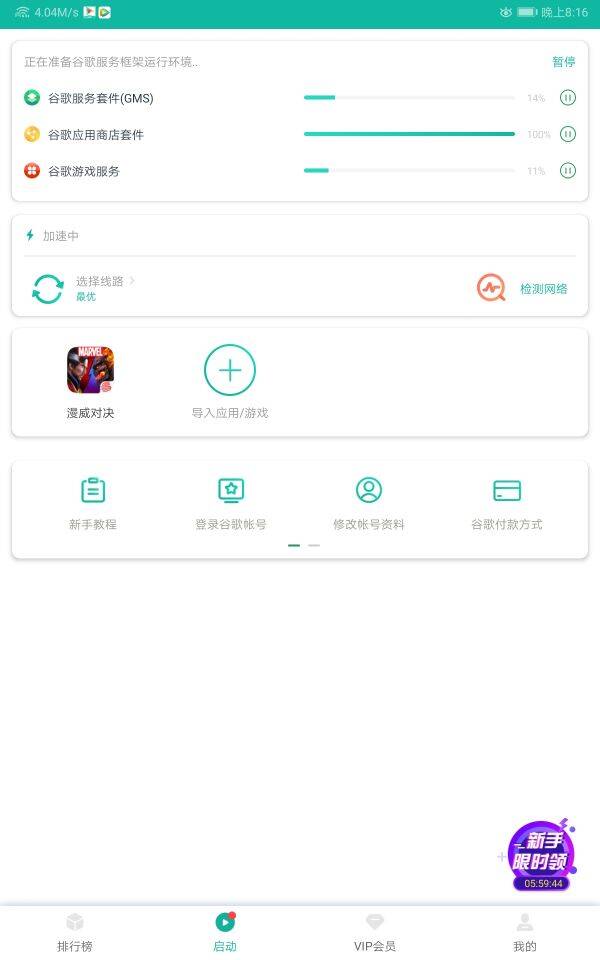Switch to the 排行榜 tab
Screen dimensions: 600x960
75,932
